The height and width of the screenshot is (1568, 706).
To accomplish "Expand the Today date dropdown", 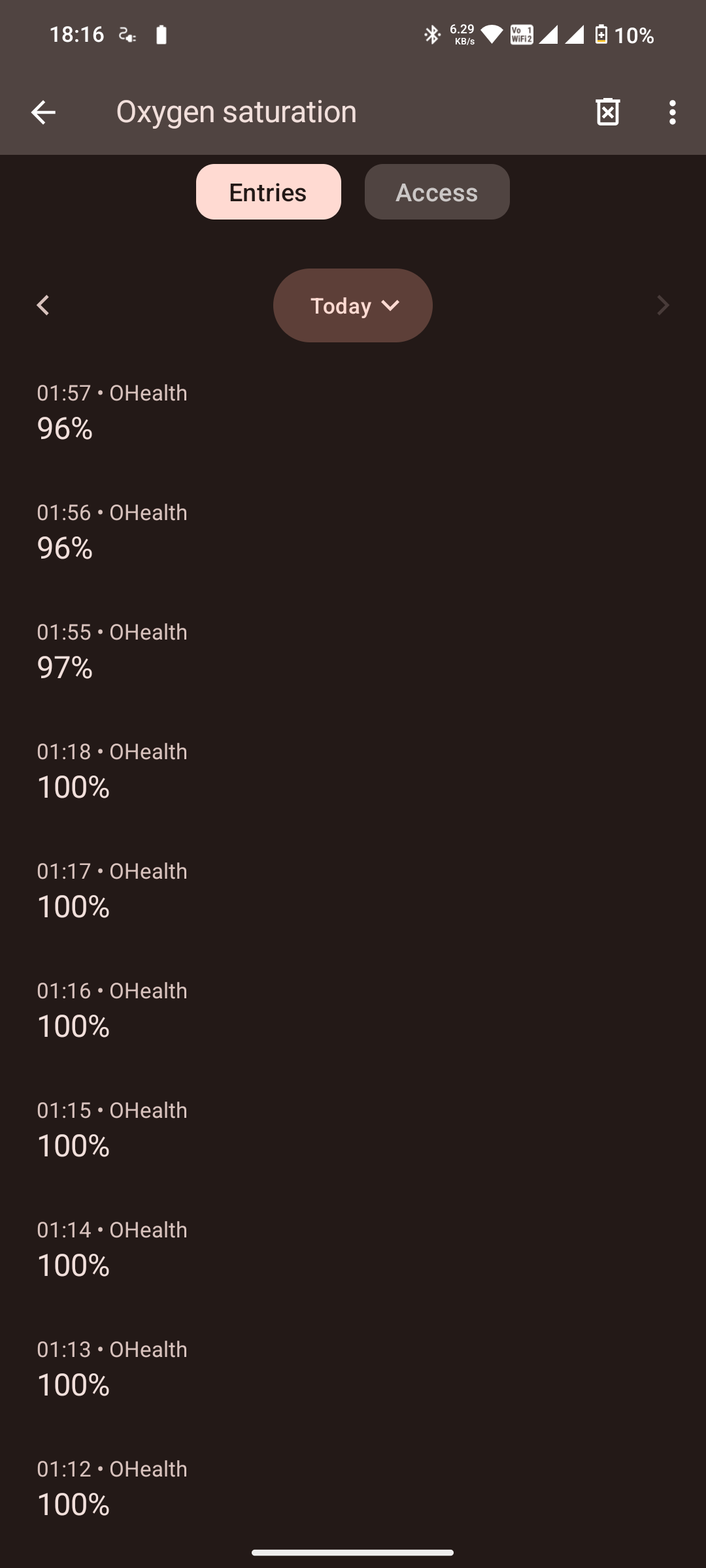I will click(353, 306).
